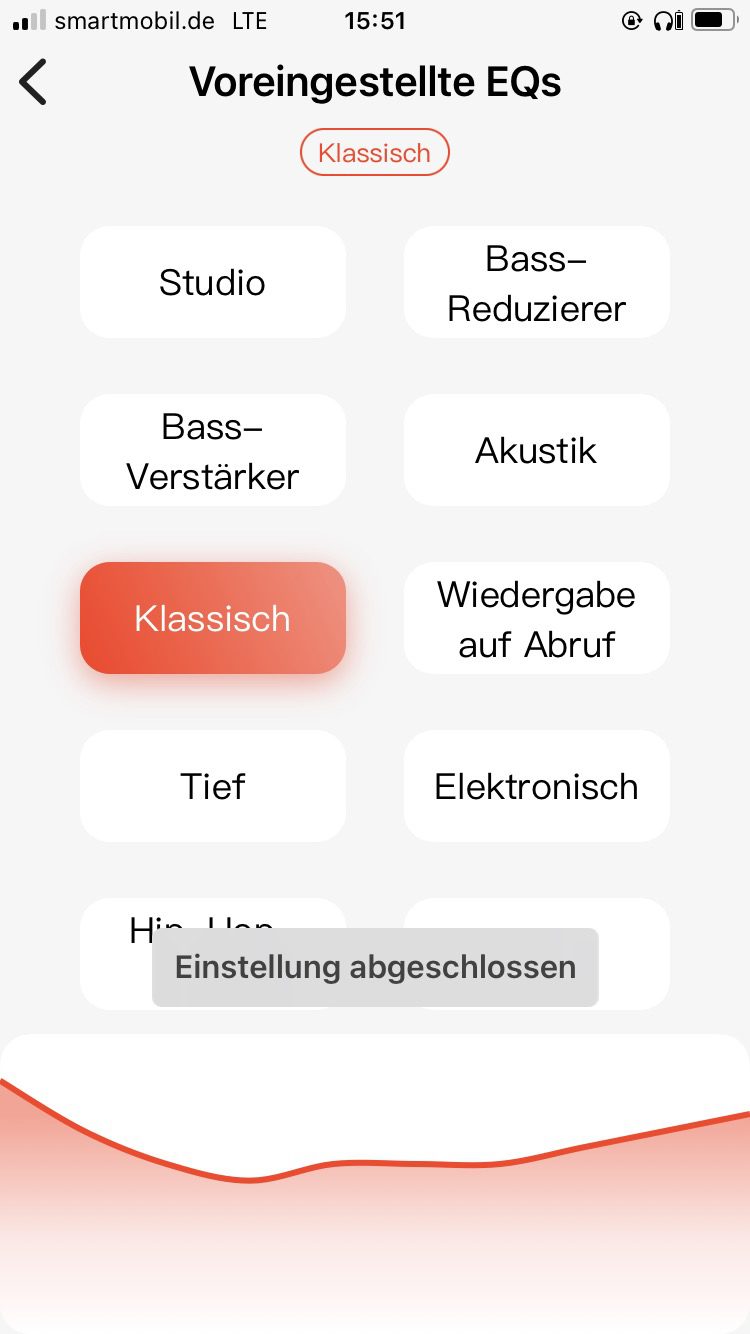Apply the Bass-Verstärker preset

[212, 450]
